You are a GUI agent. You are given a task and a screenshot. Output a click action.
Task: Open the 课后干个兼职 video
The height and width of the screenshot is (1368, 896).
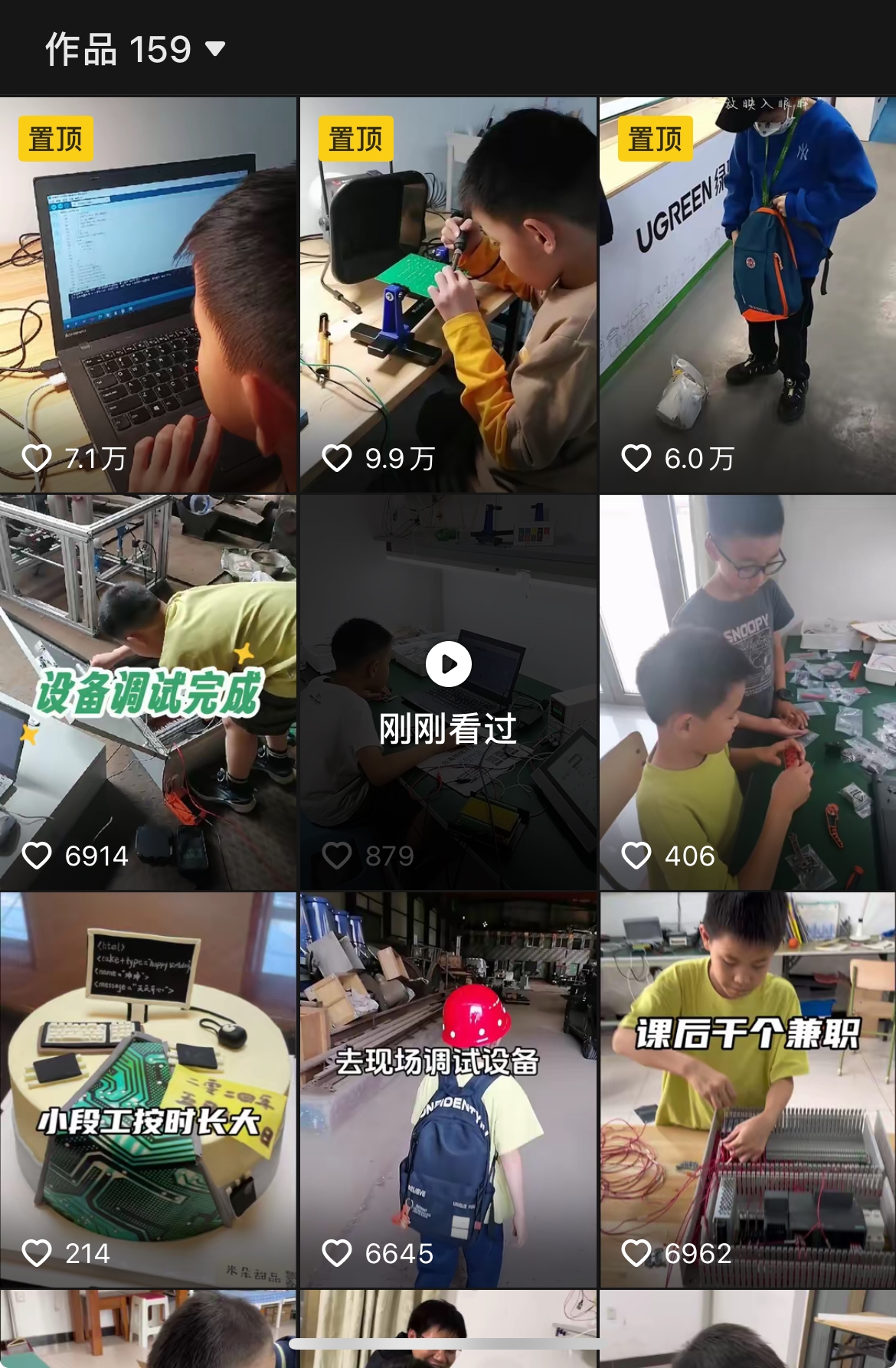747,1089
